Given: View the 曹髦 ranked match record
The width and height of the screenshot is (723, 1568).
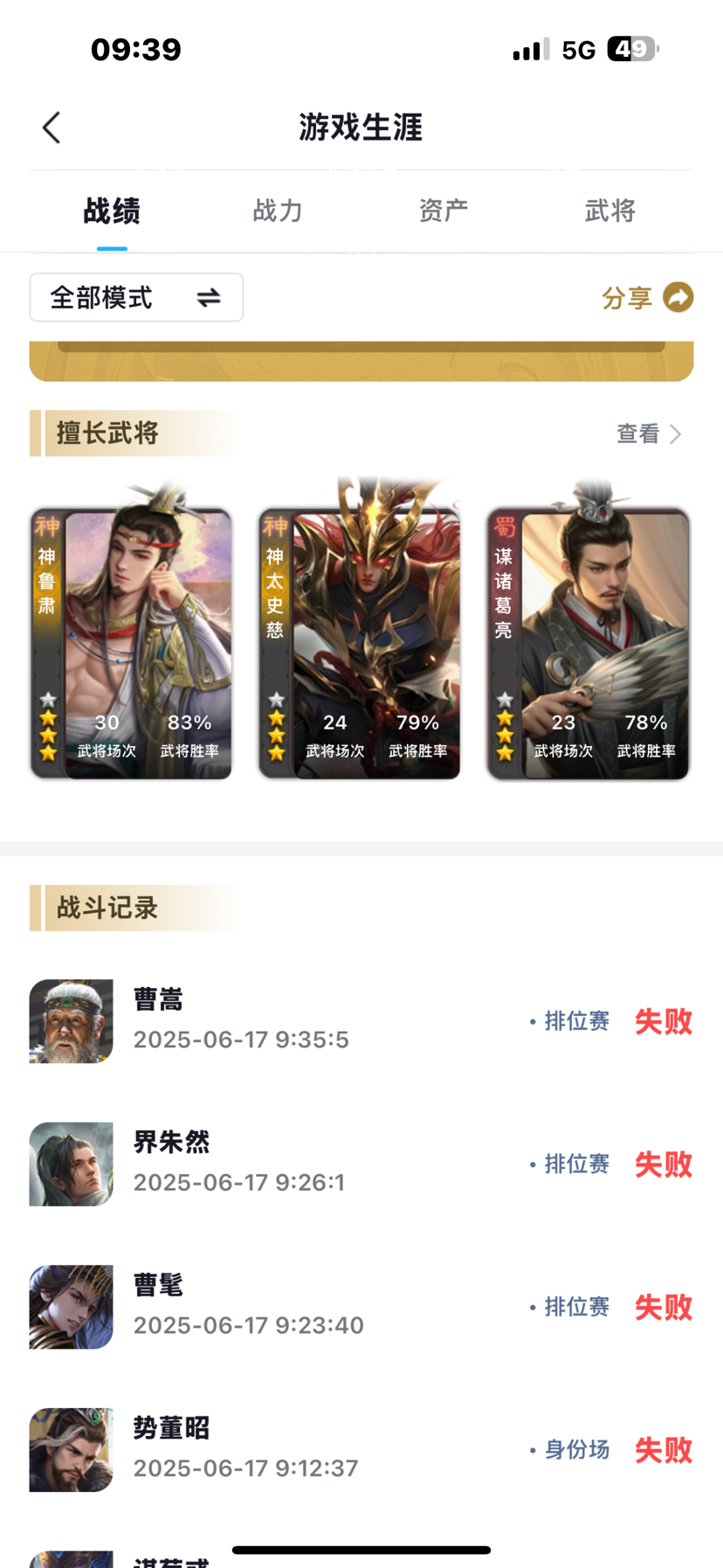Looking at the screenshot, I should 361,1307.
